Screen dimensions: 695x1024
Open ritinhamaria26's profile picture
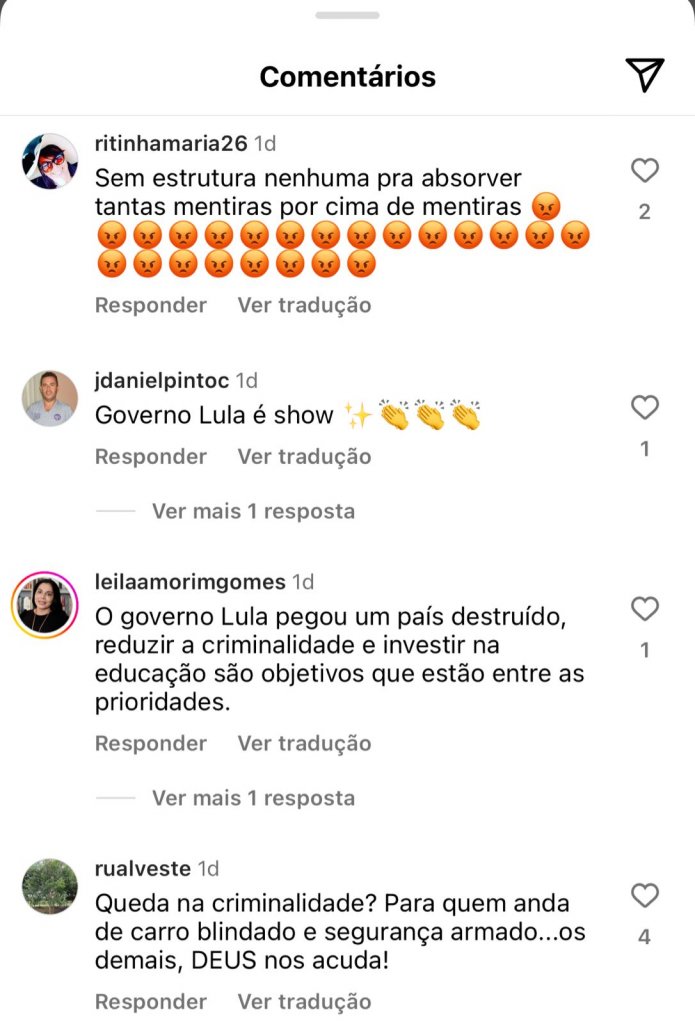pyautogui.click(x=50, y=160)
